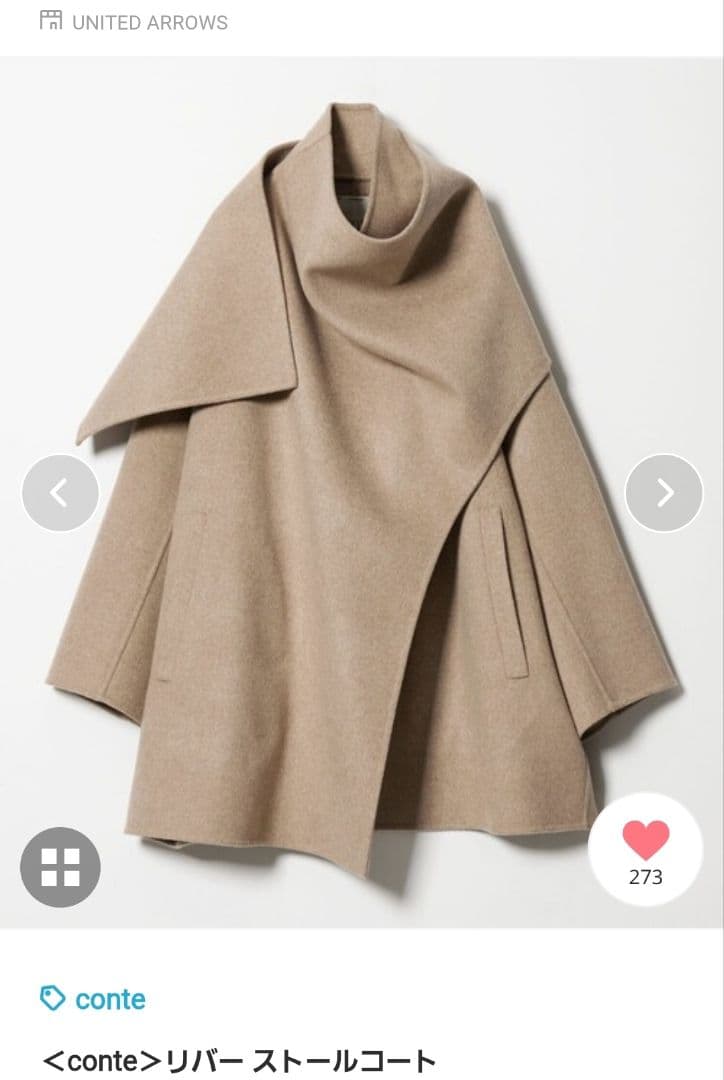The width and height of the screenshot is (724, 1080).
Task: Show the previous product image
Action: pyautogui.click(x=60, y=492)
